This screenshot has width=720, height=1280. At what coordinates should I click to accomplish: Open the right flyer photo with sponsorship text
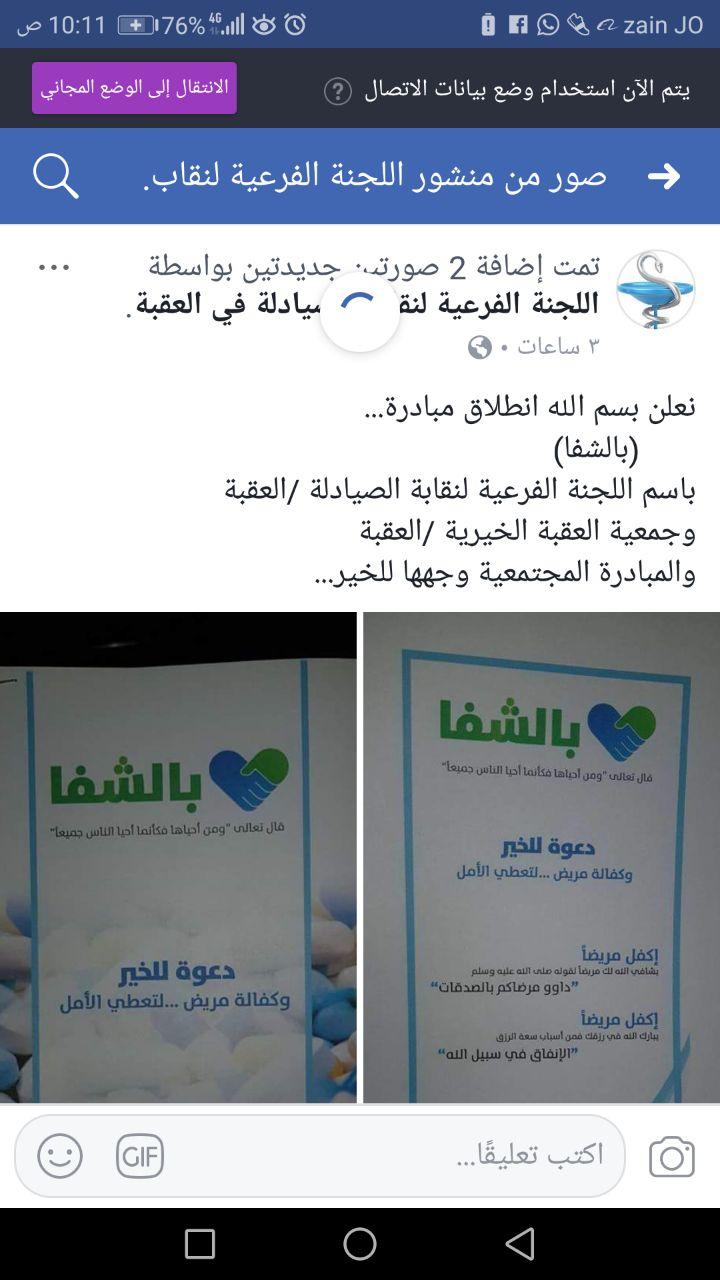click(x=541, y=857)
